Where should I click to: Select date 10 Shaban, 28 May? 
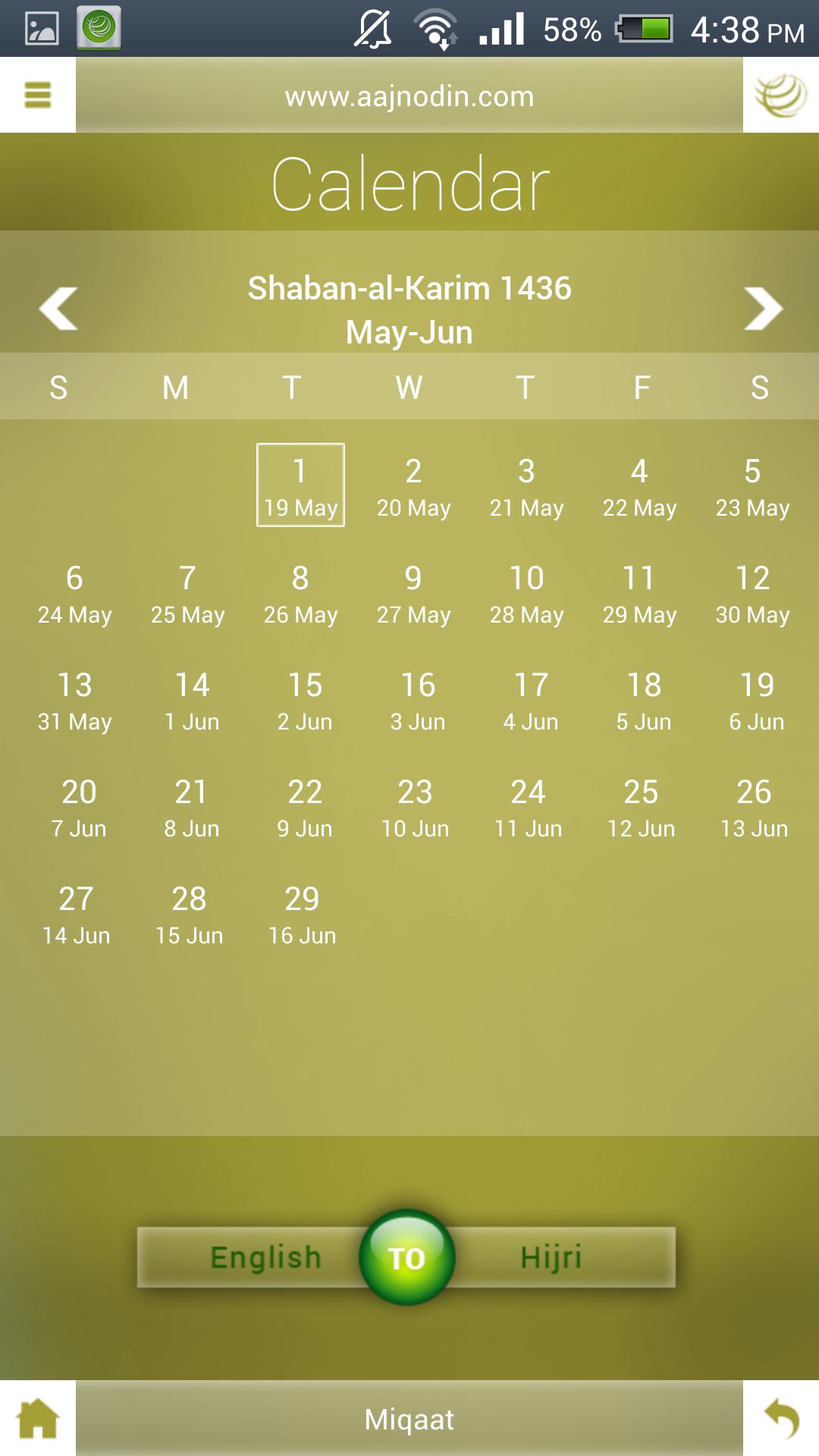point(526,593)
